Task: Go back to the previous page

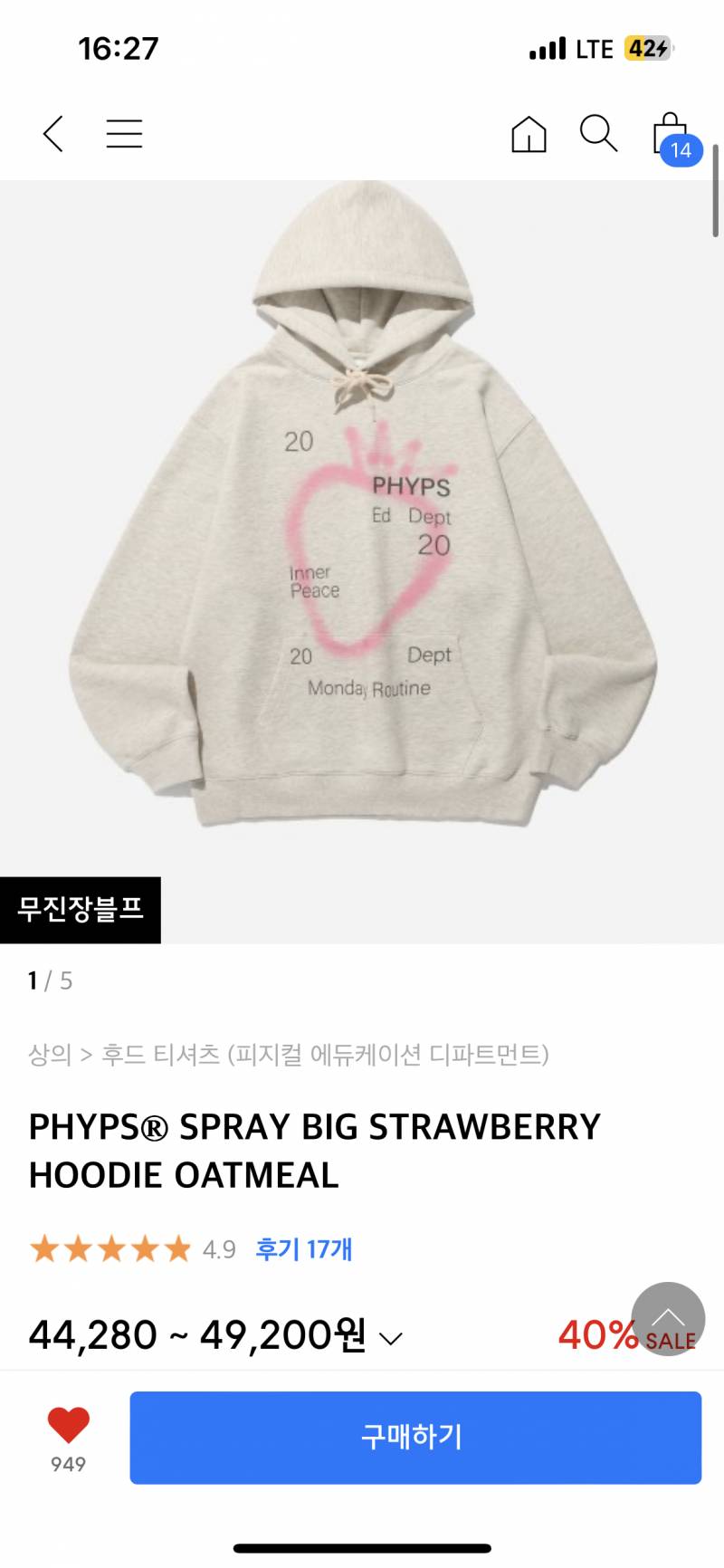Action: (x=53, y=134)
